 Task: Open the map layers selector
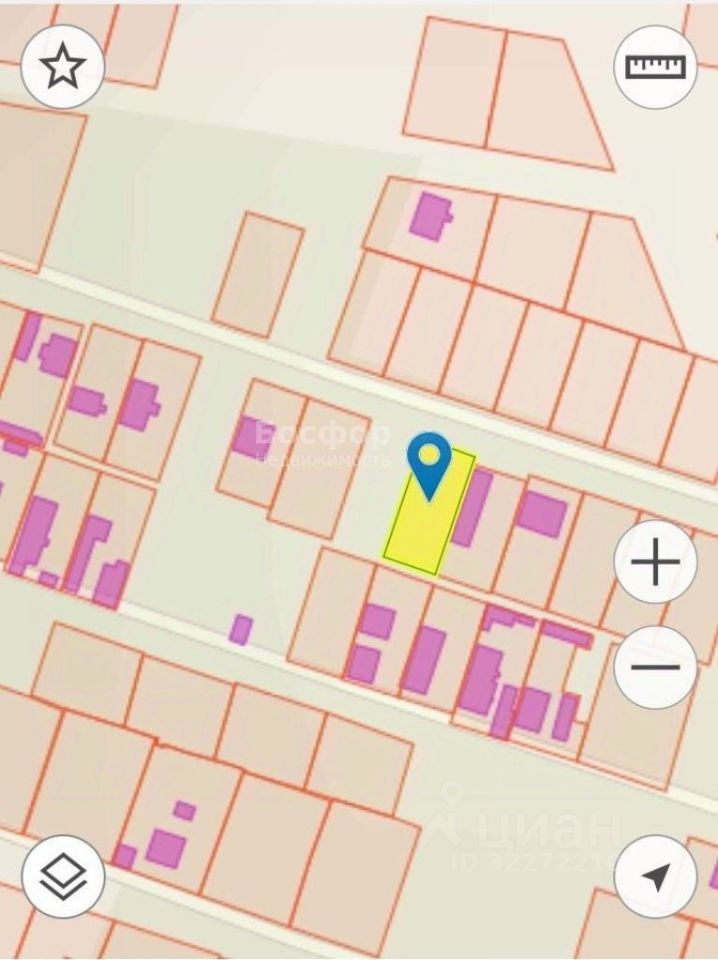click(63, 876)
